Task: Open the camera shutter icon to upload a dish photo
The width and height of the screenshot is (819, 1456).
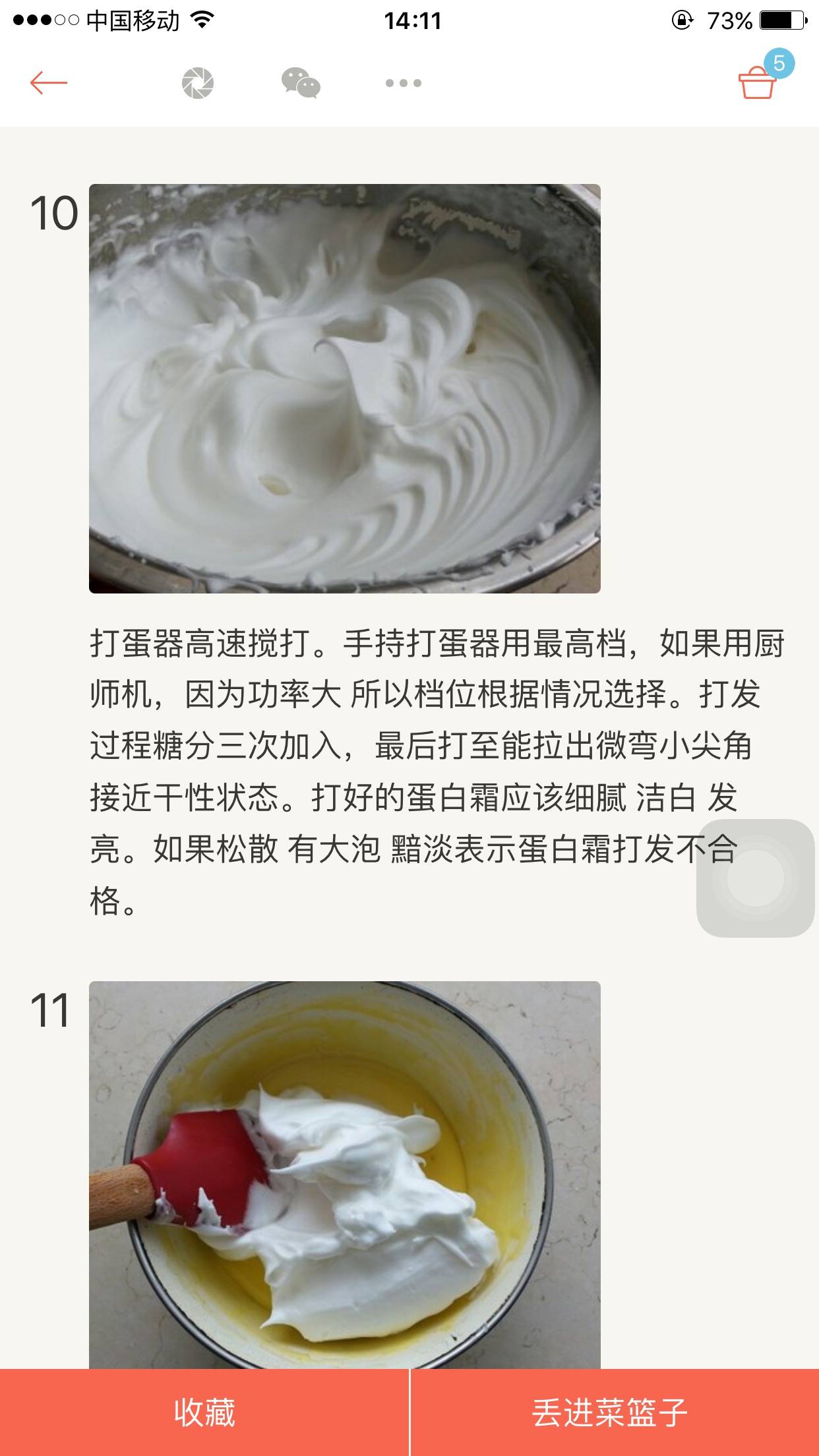Action: tap(198, 83)
